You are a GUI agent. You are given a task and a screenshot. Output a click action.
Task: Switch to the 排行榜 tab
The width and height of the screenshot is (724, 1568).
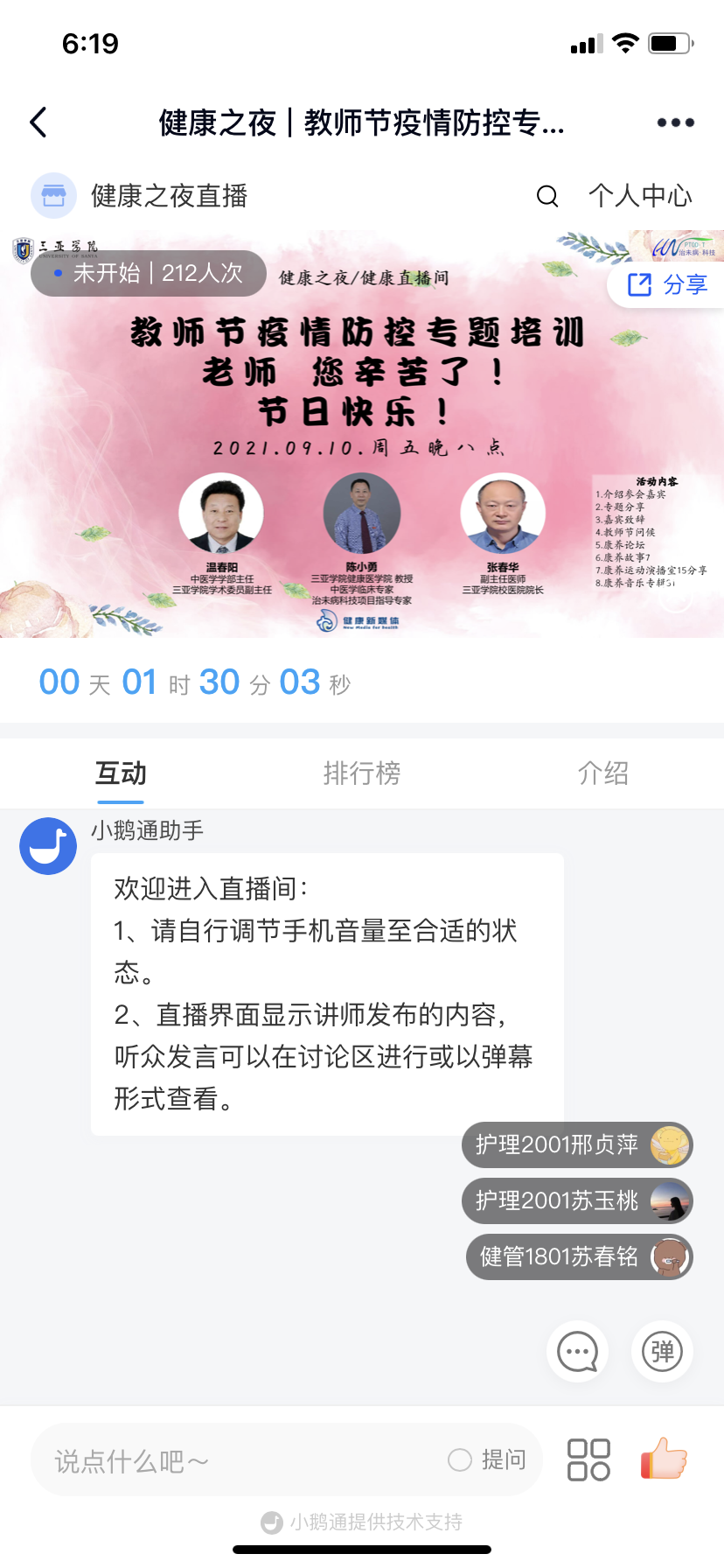click(x=361, y=773)
